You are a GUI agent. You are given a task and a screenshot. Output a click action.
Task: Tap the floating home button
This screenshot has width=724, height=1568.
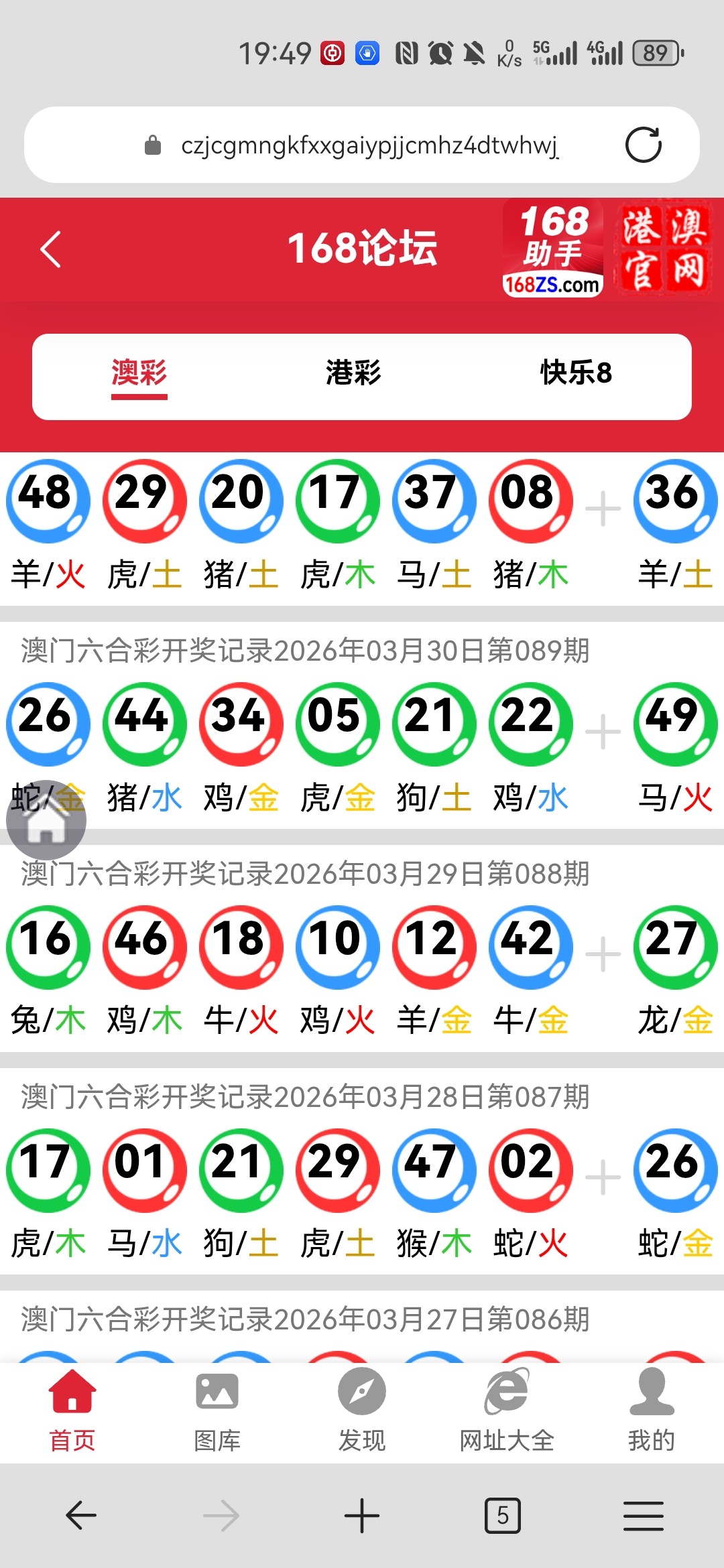point(46,820)
